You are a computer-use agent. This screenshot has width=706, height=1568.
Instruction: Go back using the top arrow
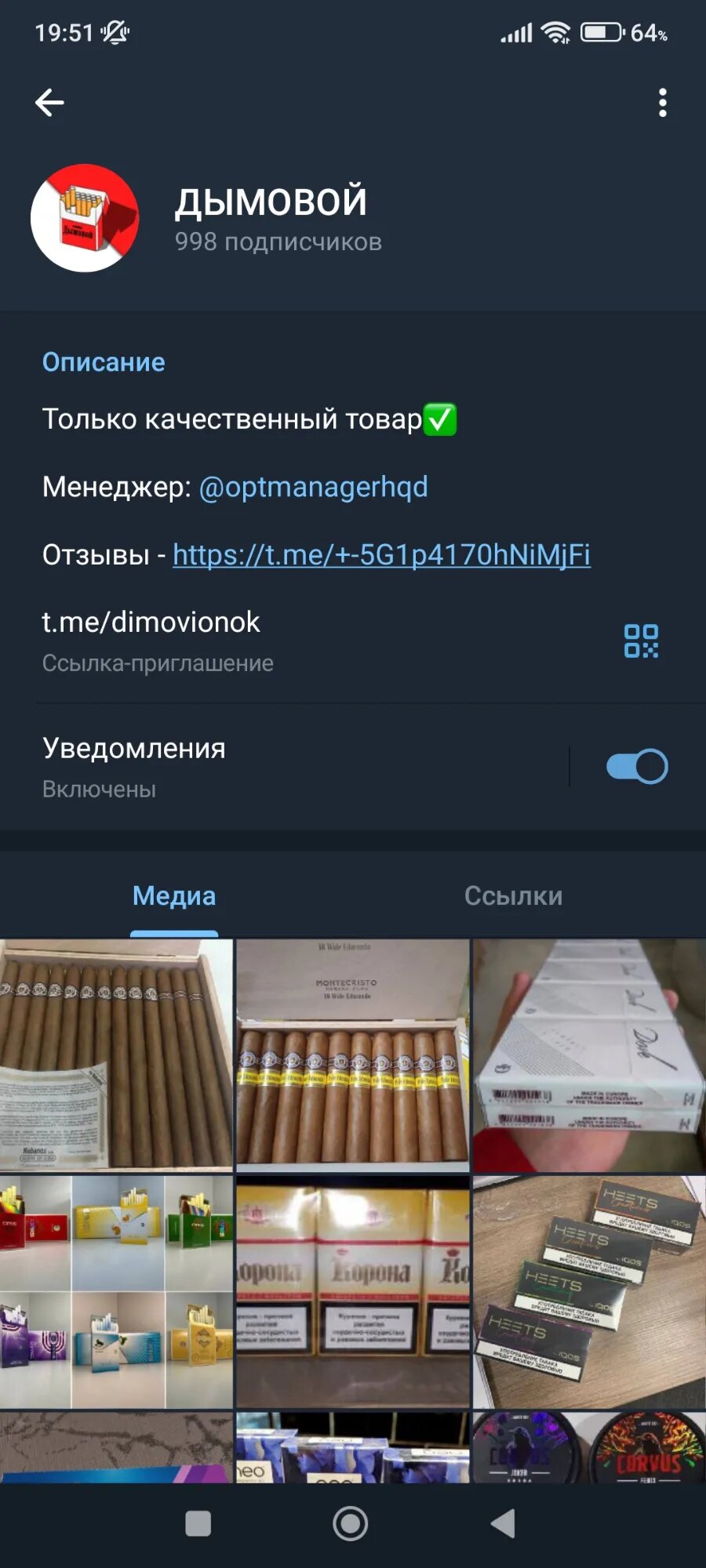[49, 103]
